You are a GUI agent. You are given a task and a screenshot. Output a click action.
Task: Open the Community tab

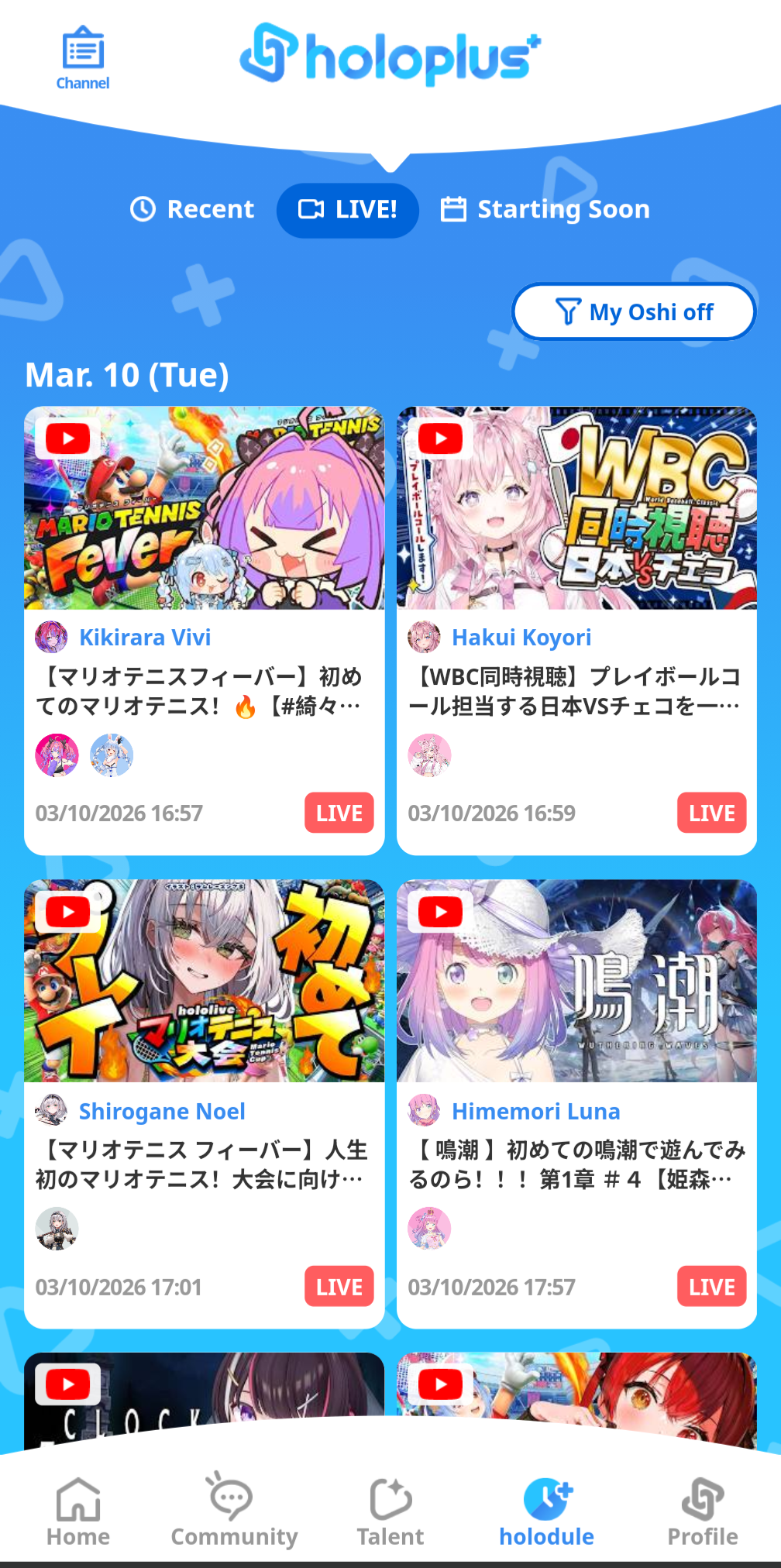(234, 1511)
